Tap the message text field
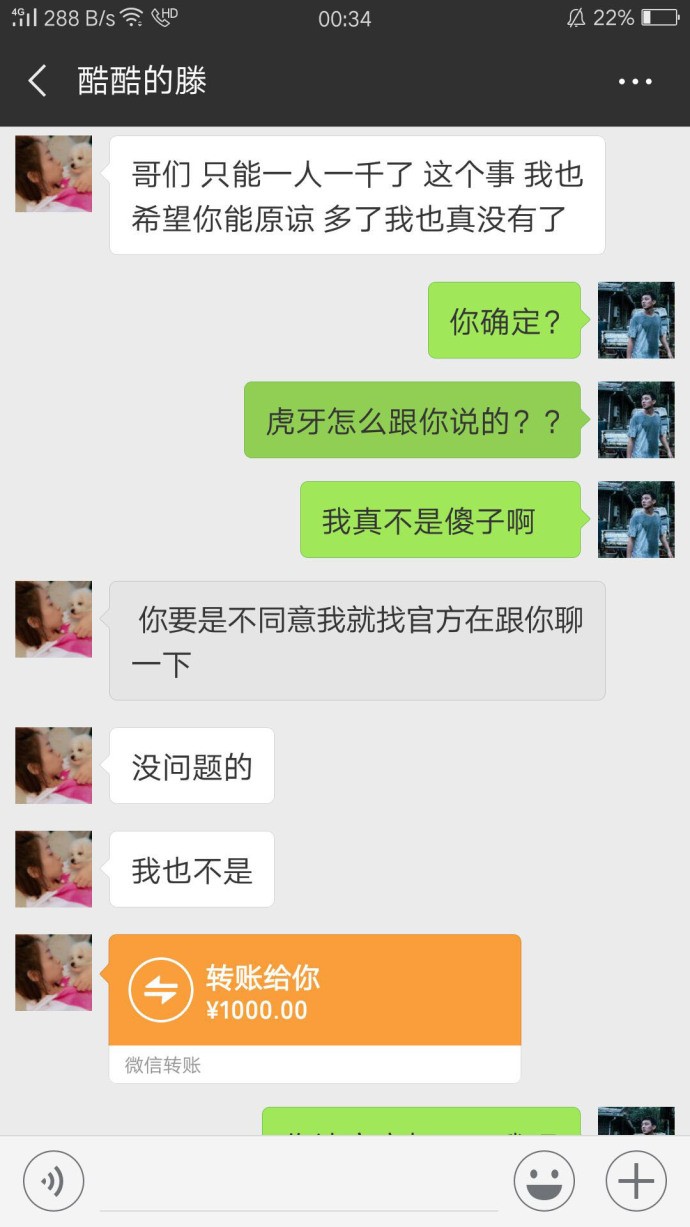This screenshot has width=690, height=1227. coord(298,1183)
